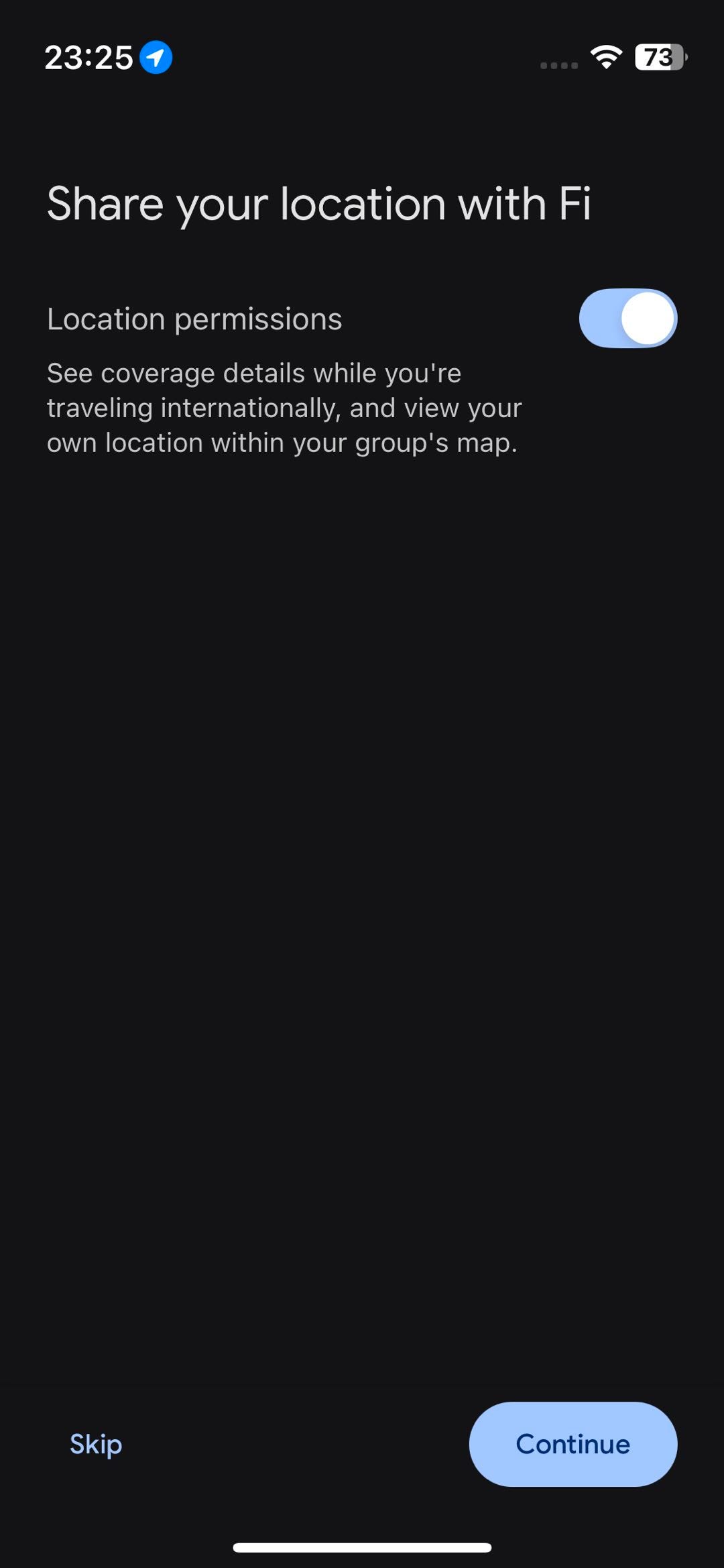The height and width of the screenshot is (1568, 724).
Task: Skip sharing location with Fi
Action: click(96, 1444)
